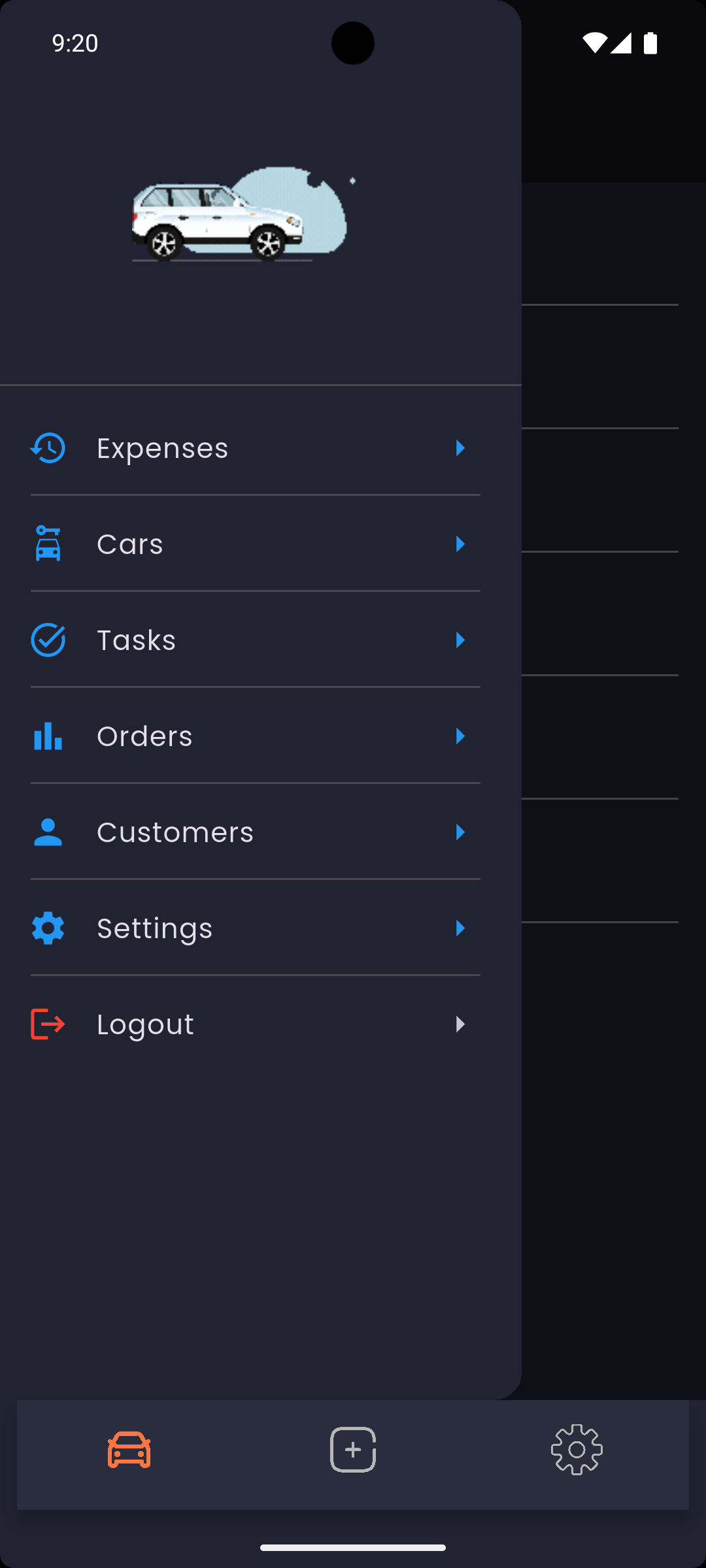
Task: Select the Expenses history icon
Action: (46, 448)
